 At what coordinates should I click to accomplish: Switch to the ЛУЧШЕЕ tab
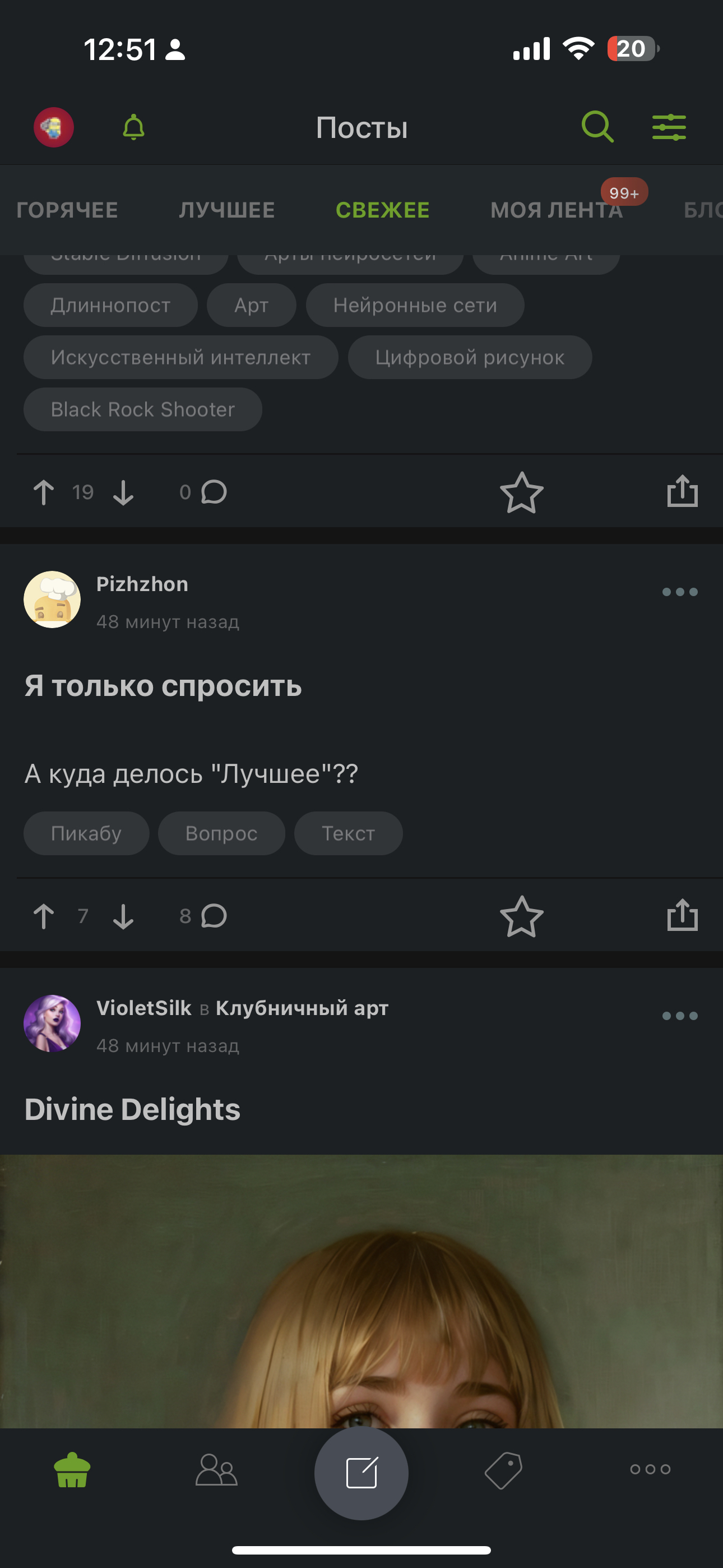tap(226, 210)
